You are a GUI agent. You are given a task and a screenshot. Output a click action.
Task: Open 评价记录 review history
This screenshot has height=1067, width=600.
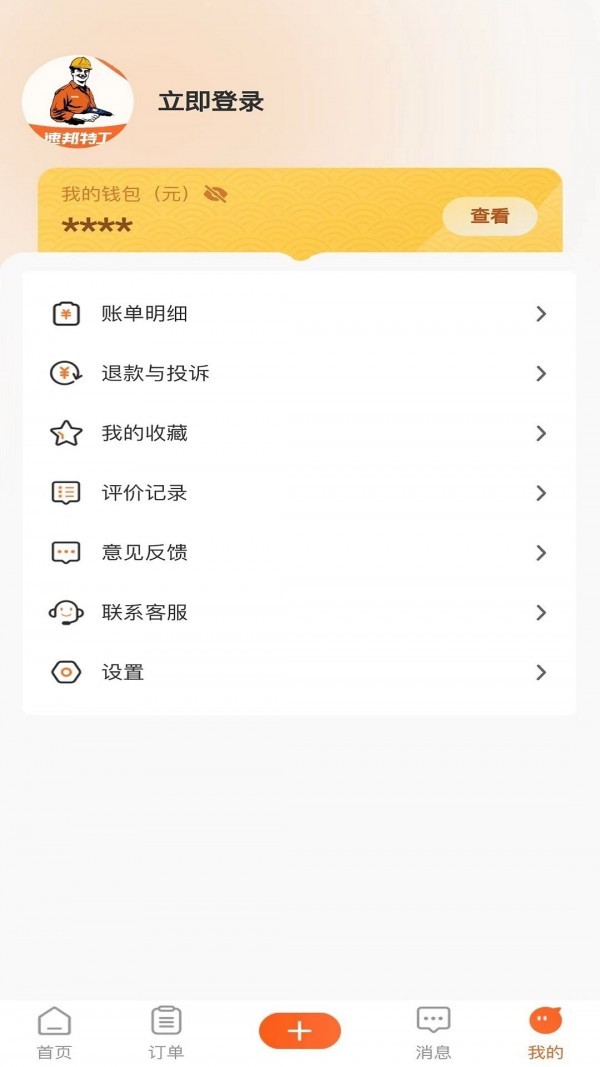(x=299, y=493)
